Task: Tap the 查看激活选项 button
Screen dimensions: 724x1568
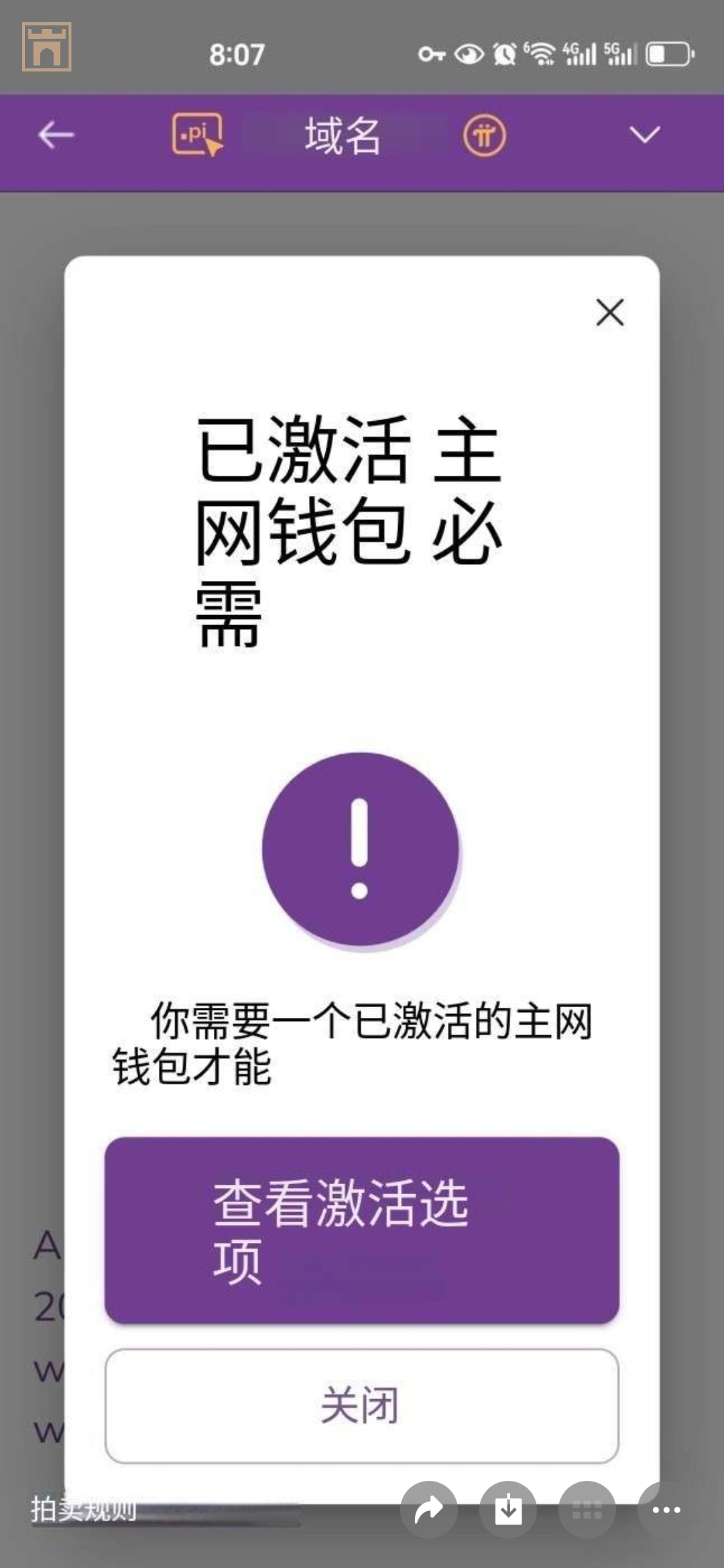Action: [x=361, y=1230]
